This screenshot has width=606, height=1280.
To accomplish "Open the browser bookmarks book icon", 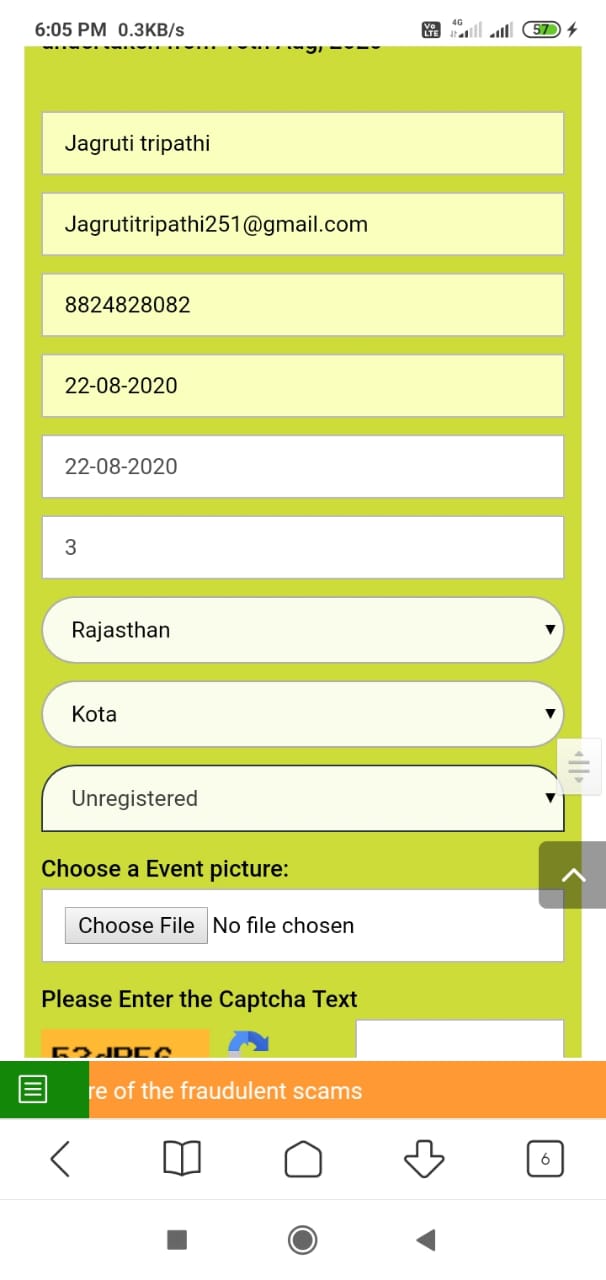I will coord(181,1158).
